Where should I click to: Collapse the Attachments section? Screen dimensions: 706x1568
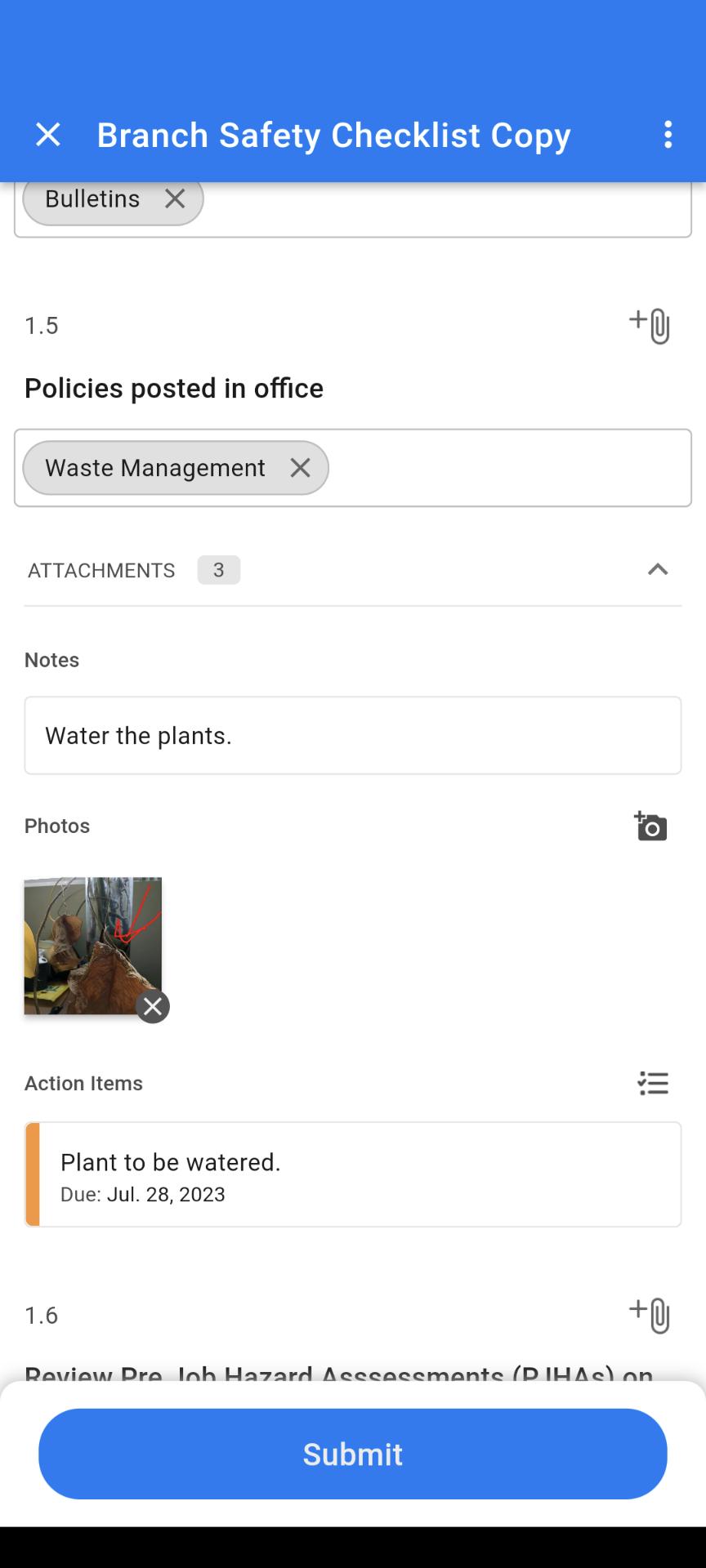click(658, 570)
